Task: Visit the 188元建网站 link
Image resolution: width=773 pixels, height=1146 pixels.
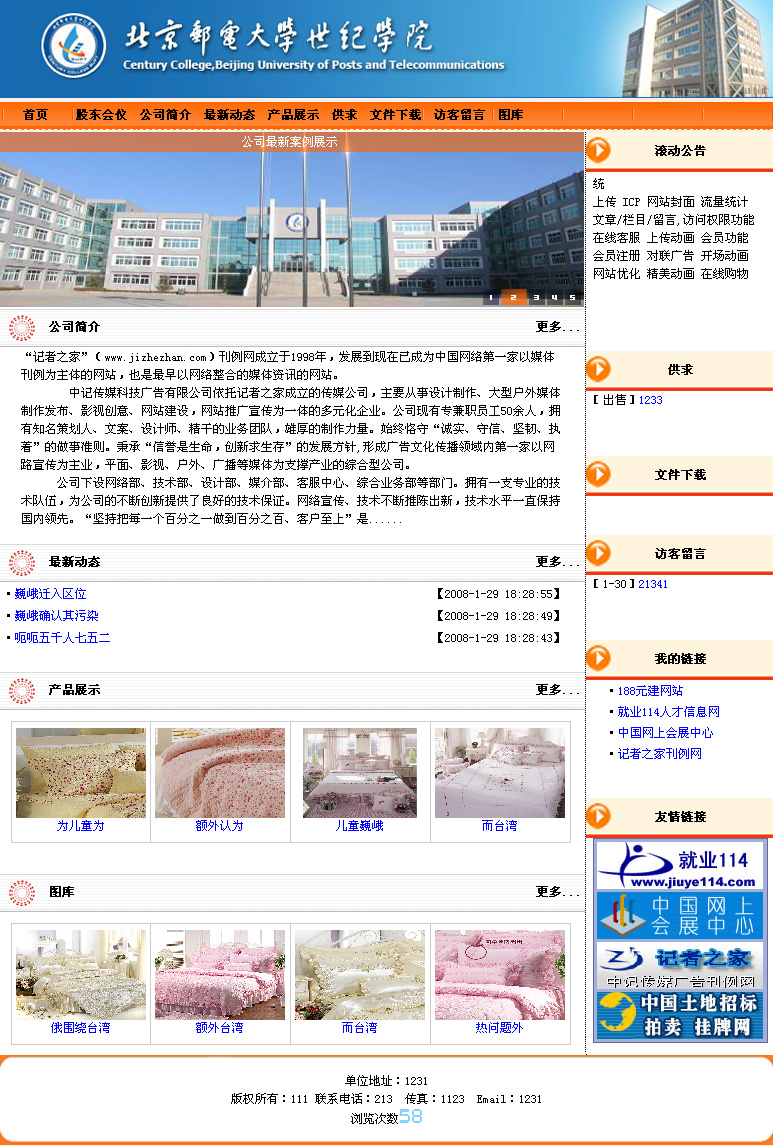Action: (x=650, y=691)
